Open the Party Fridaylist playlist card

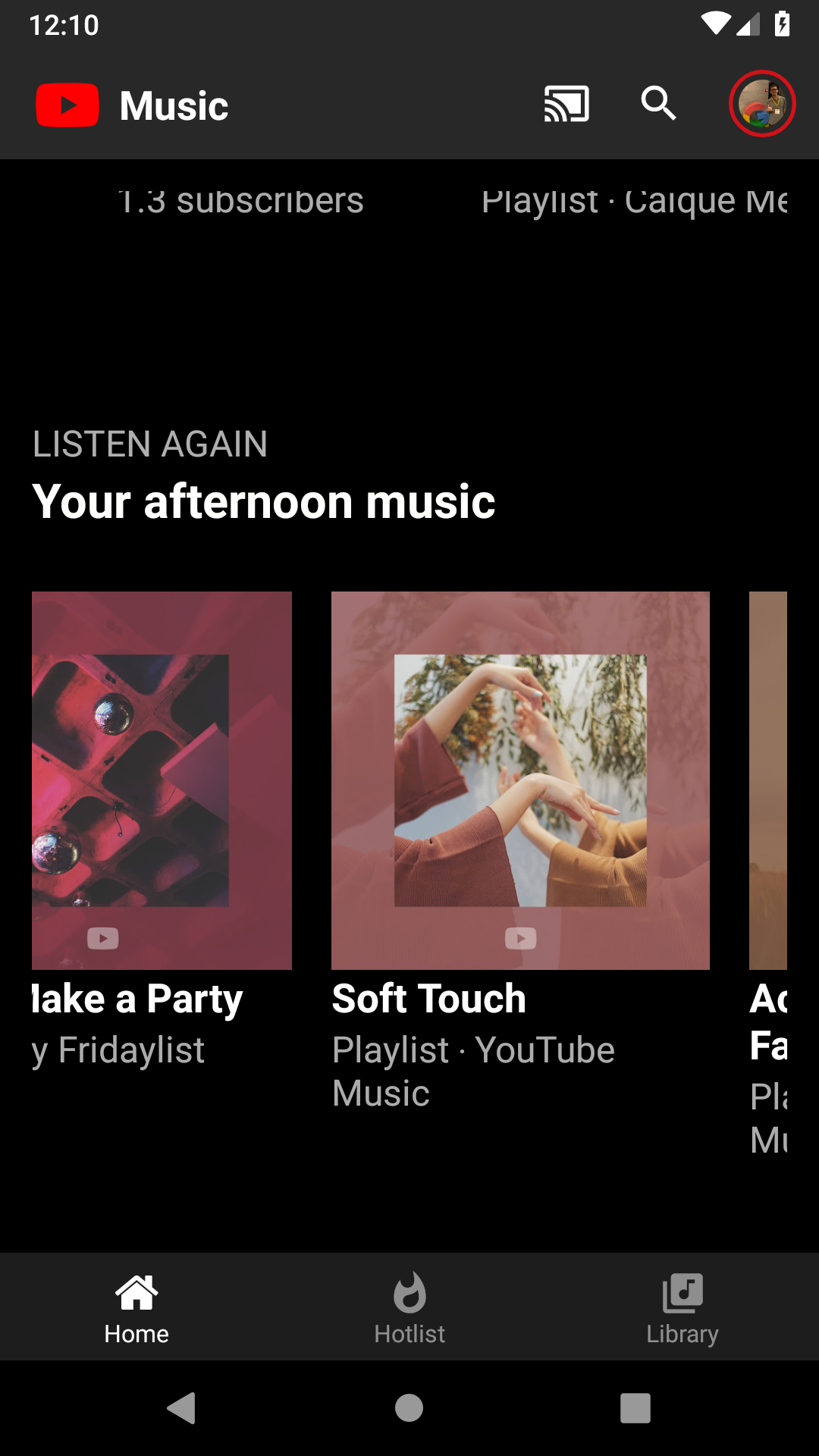pos(162,780)
